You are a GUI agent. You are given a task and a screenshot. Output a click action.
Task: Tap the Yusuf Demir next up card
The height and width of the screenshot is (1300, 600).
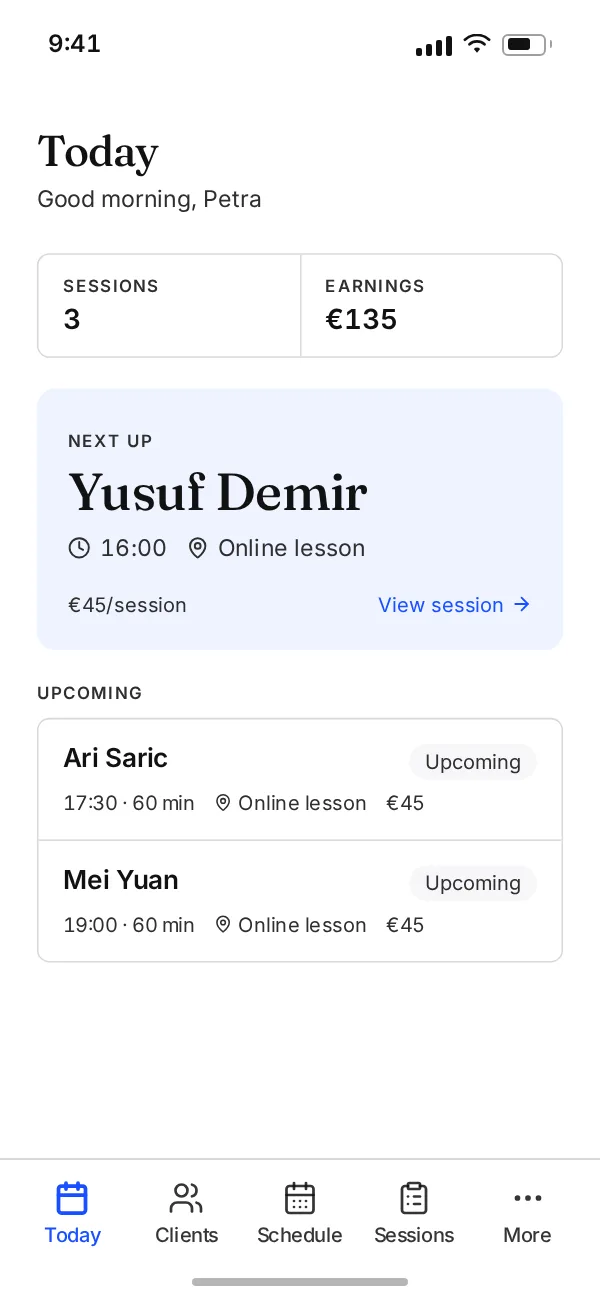300,519
